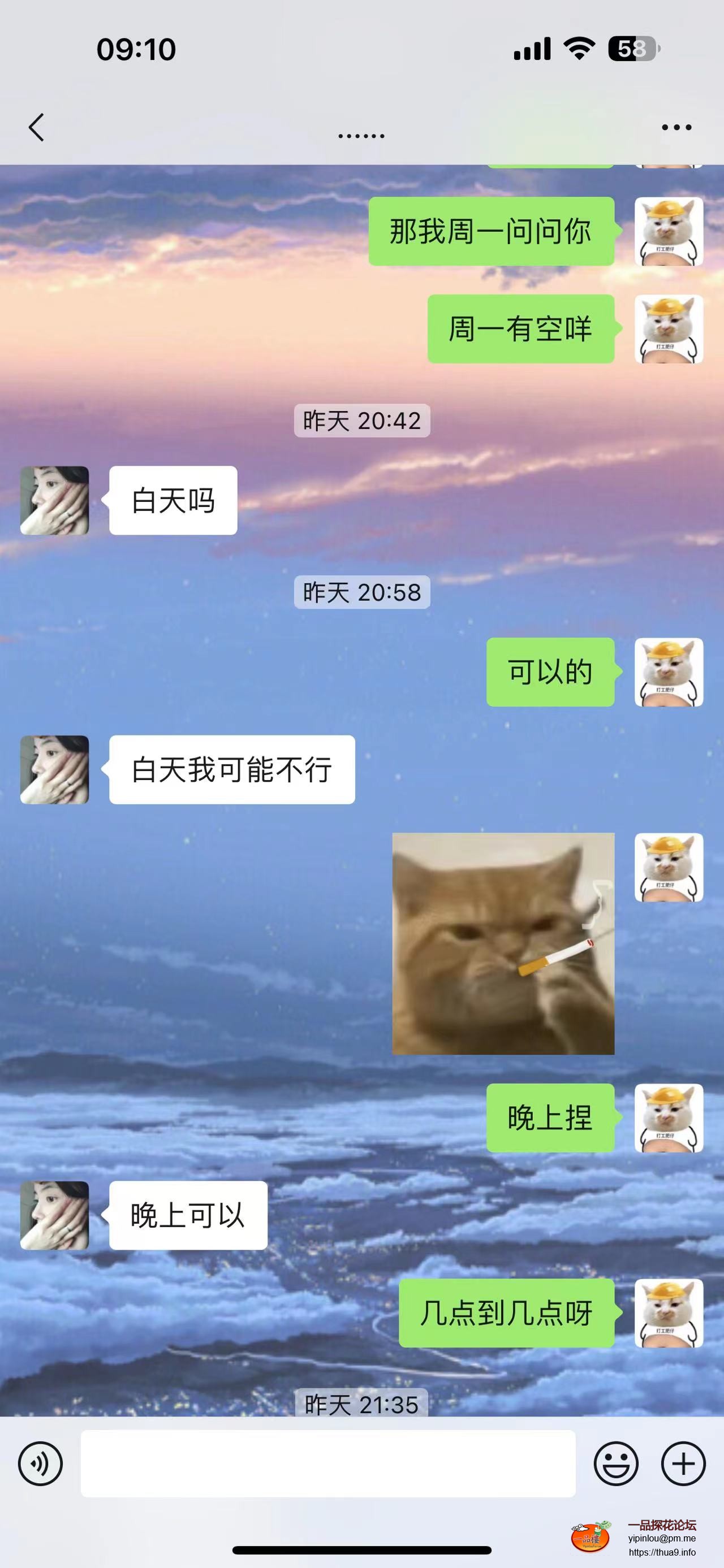The image size is (724, 1568).
Task: Check the battery level indicator
Action: pos(635,47)
